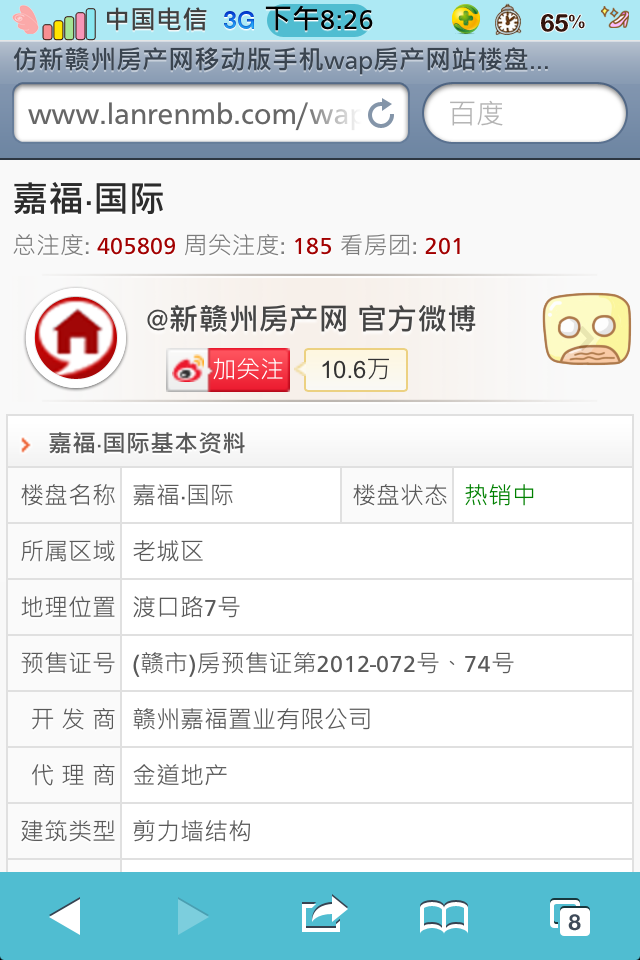Open the 百度 search box
The image size is (640, 960).
pos(524,114)
